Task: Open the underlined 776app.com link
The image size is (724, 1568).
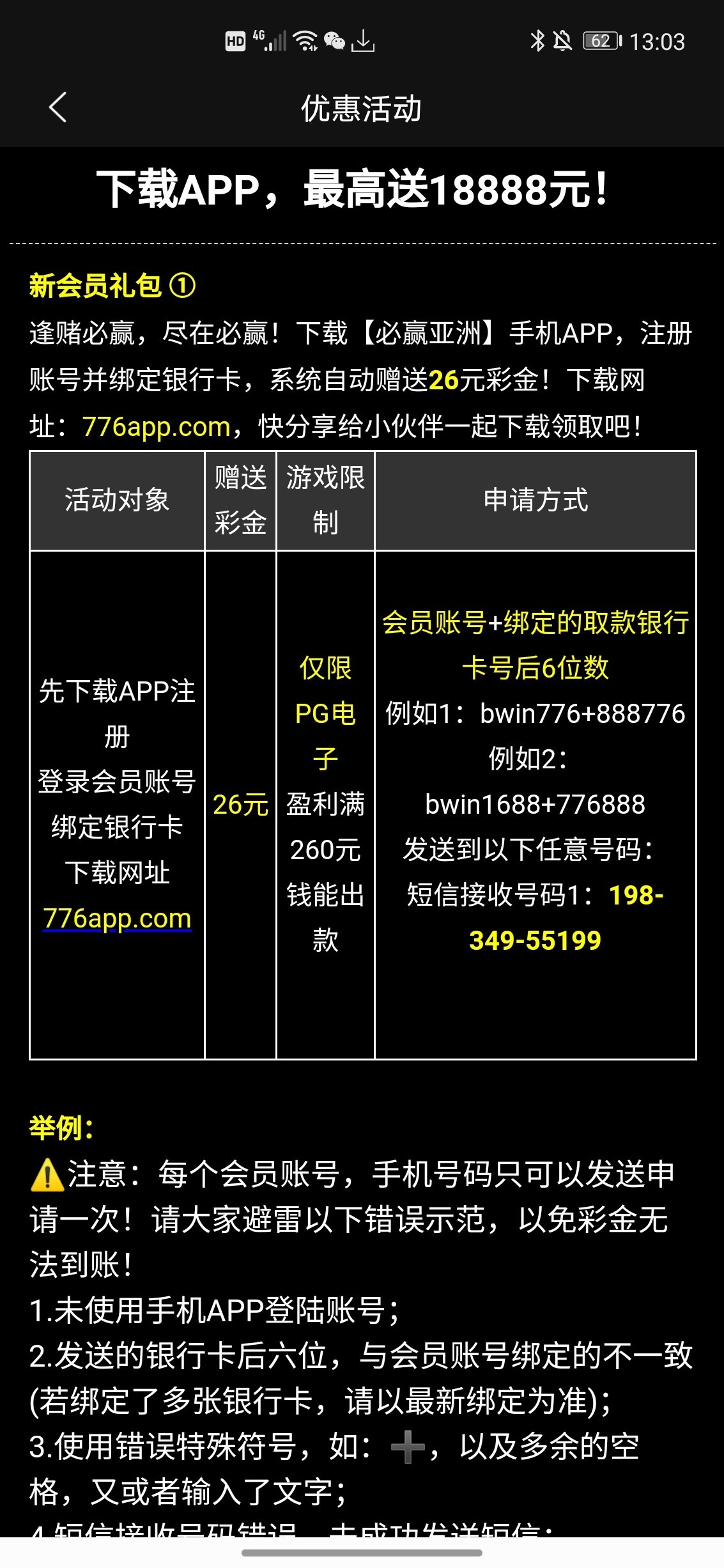Action: click(117, 919)
